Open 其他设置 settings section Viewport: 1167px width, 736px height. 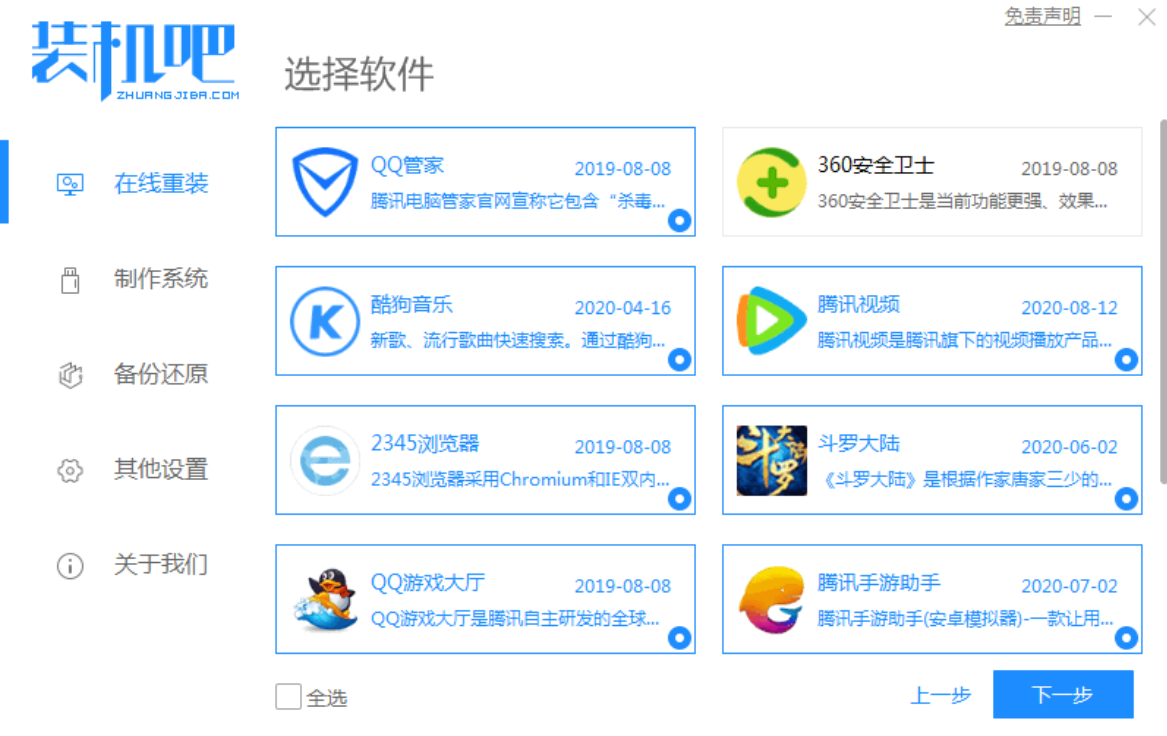point(160,469)
